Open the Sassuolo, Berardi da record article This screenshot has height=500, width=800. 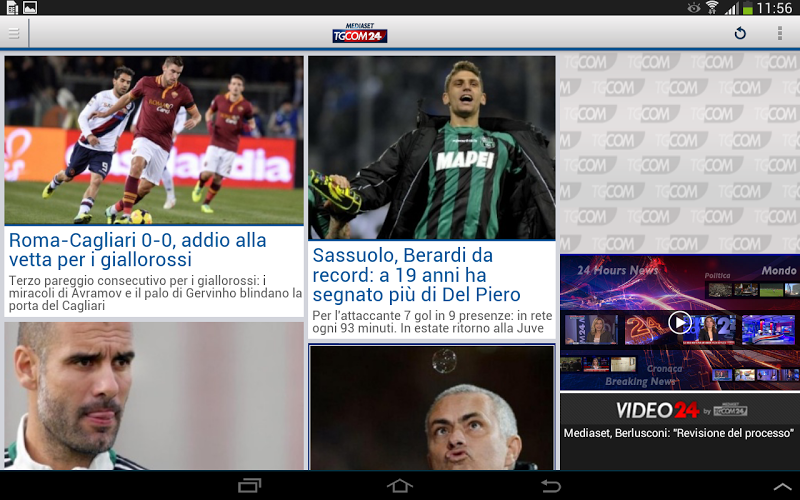pyautogui.click(x=431, y=274)
